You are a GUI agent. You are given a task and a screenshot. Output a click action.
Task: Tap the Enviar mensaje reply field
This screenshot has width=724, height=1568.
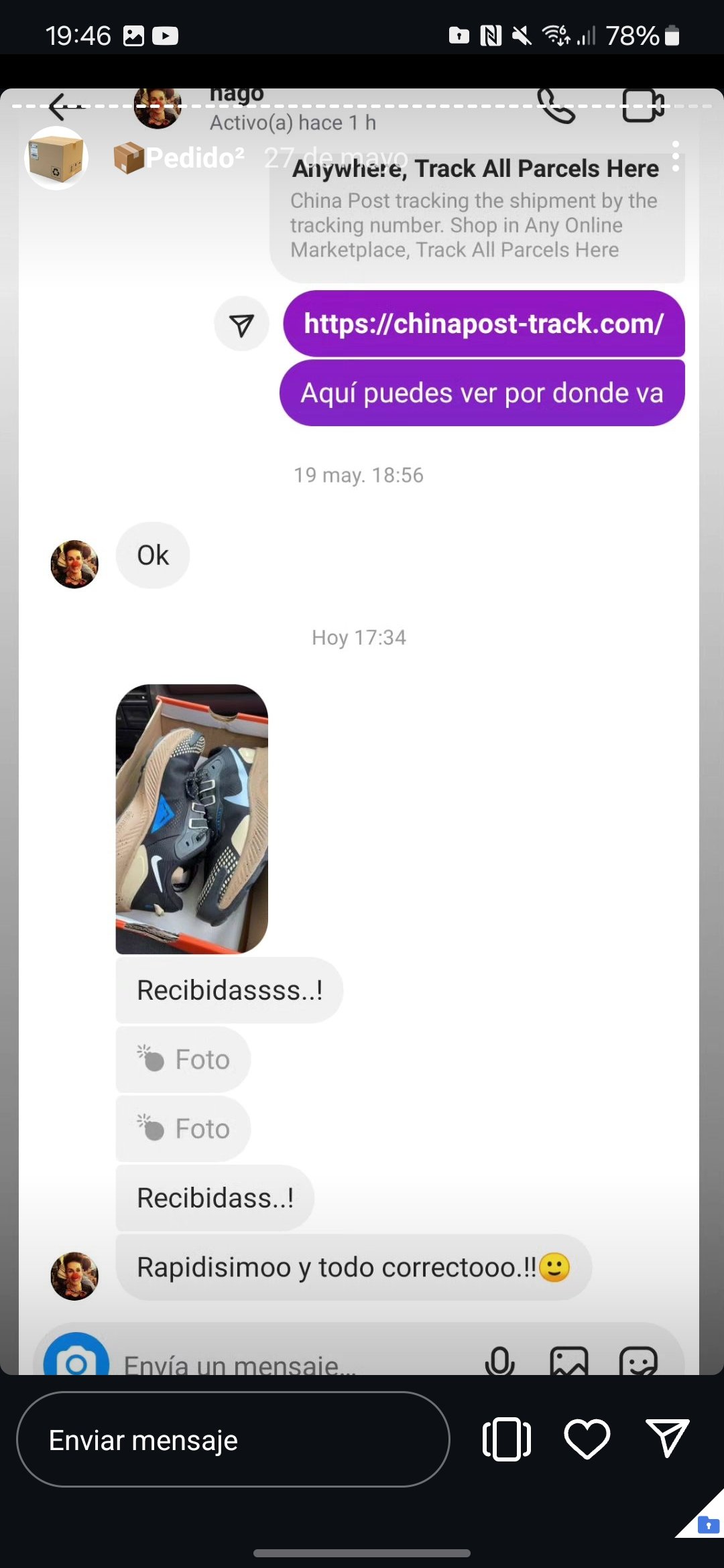[233, 1439]
